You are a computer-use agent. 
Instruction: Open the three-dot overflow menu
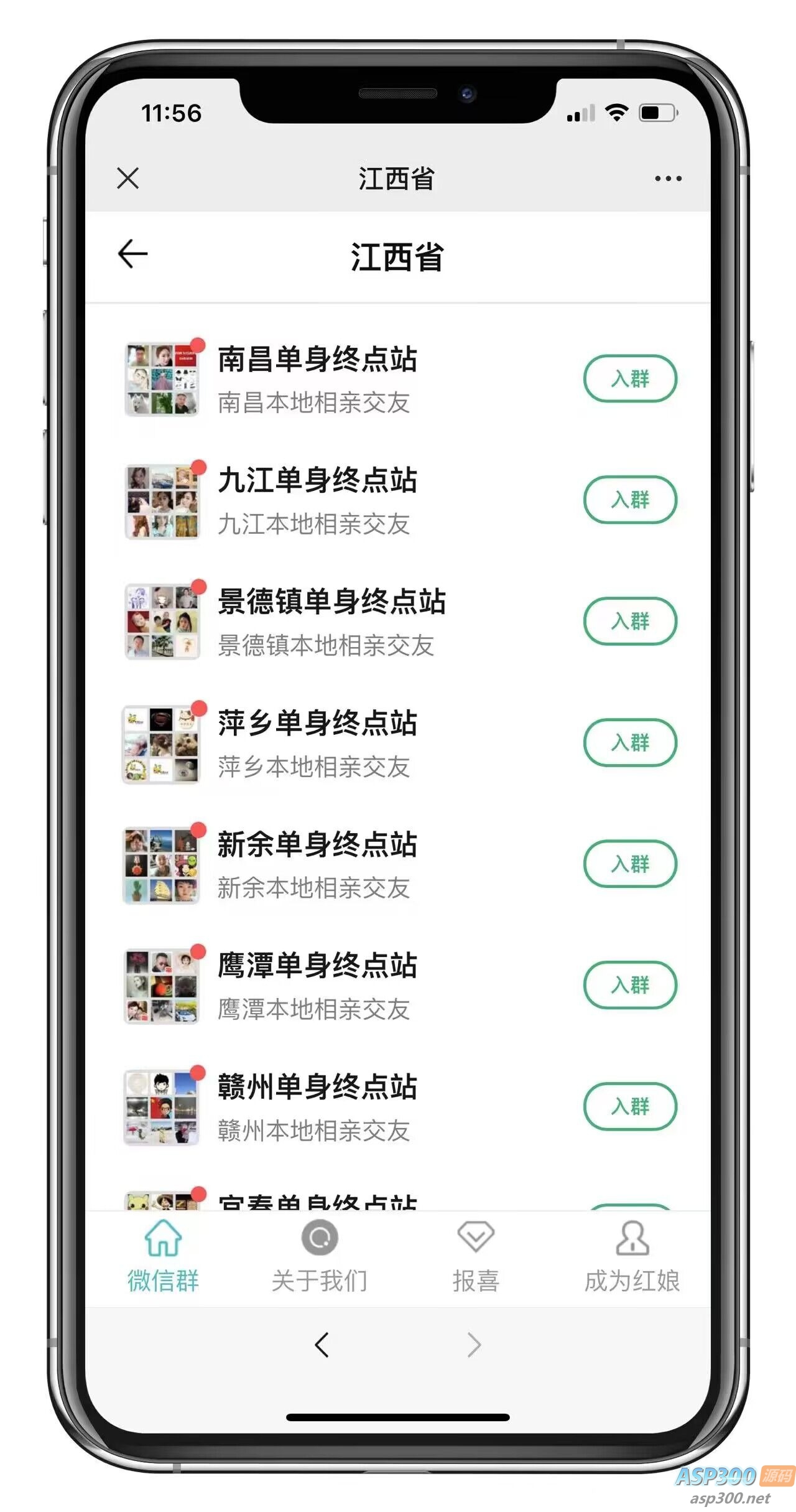click(x=668, y=179)
